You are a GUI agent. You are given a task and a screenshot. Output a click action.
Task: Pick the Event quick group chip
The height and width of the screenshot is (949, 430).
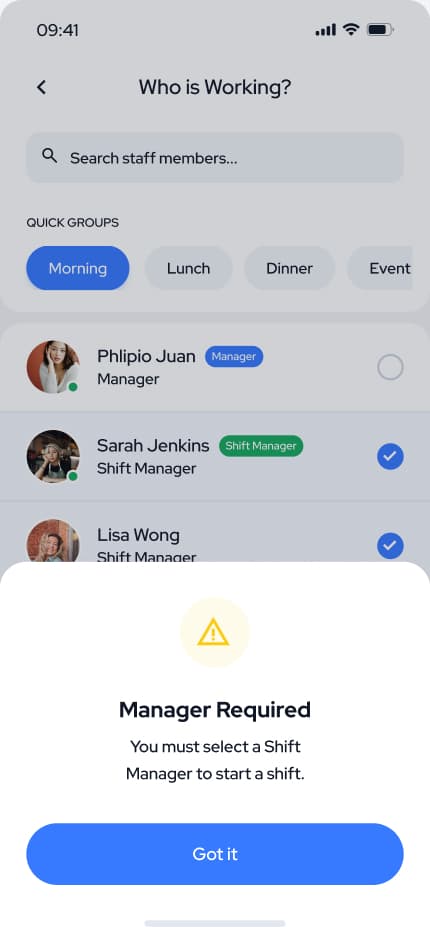pos(382,268)
